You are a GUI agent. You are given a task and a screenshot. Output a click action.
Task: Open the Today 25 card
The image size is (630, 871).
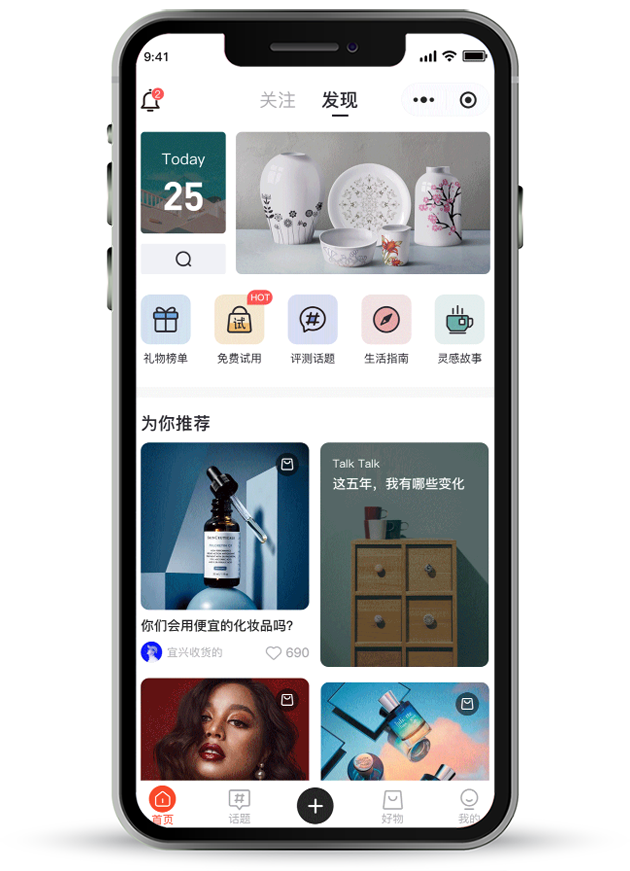pos(183,183)
